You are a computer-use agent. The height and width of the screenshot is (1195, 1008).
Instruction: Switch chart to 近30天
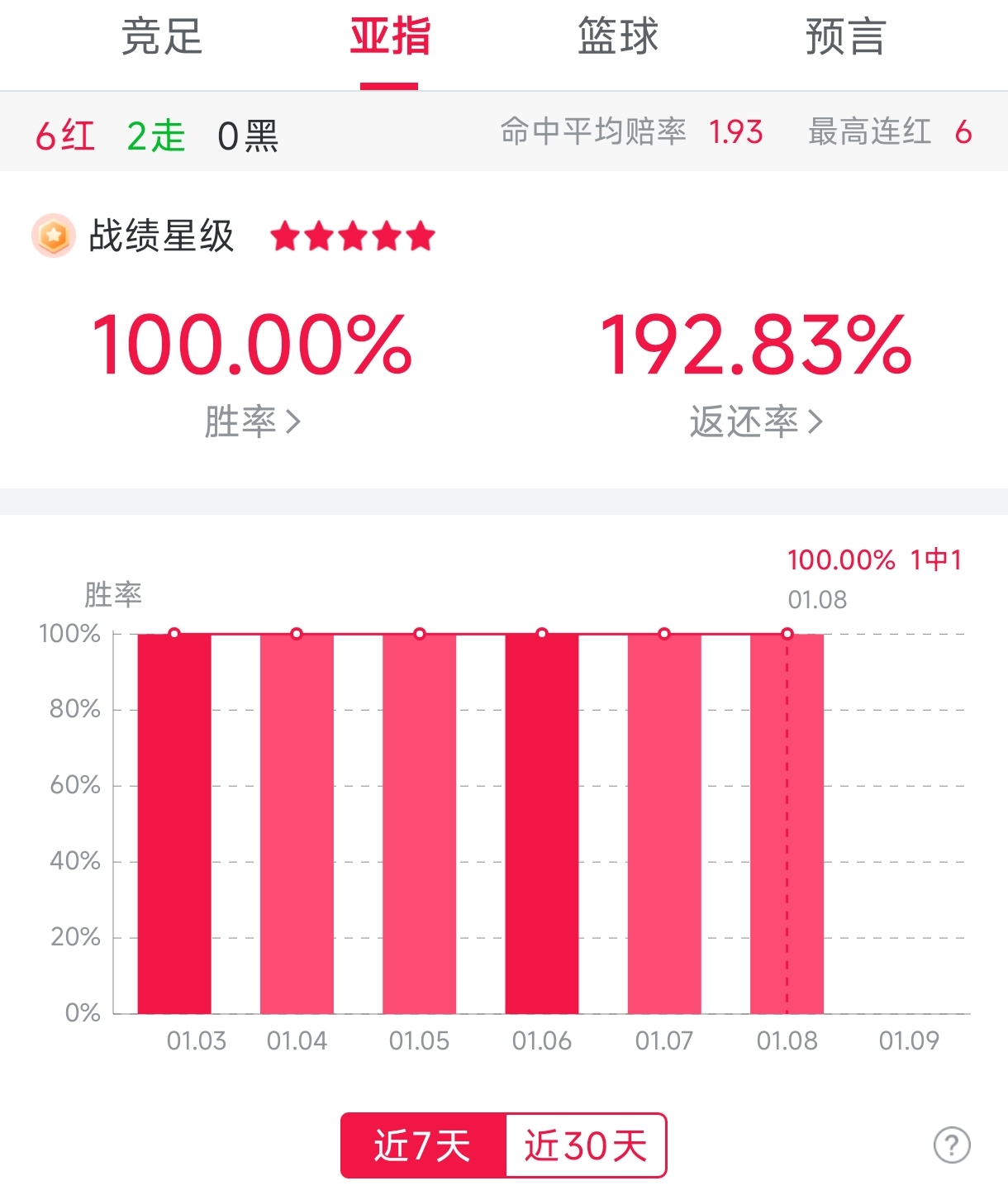click(585, 1145)
